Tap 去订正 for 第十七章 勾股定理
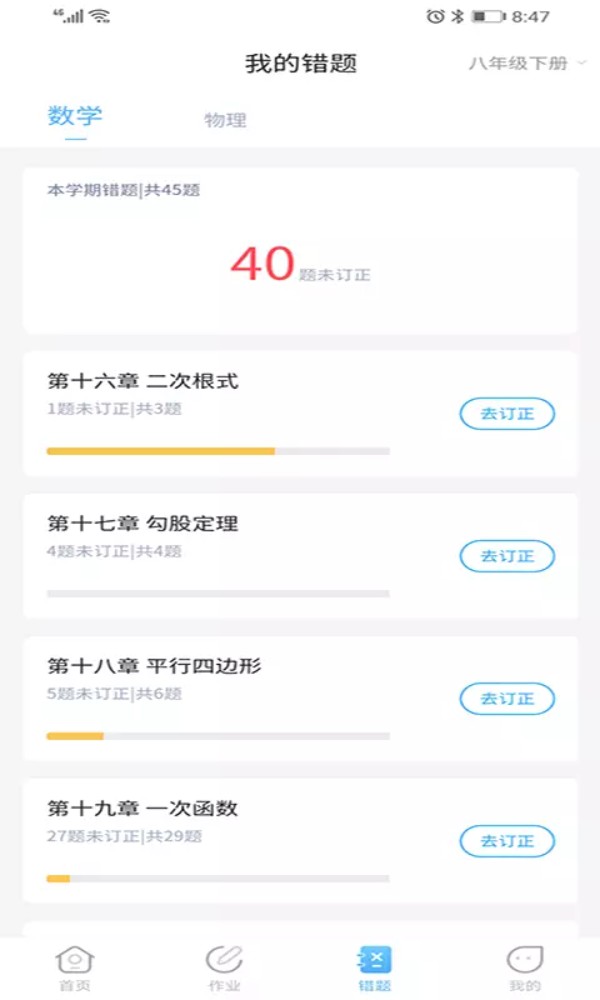The image size is (600, 1000). (x=507, y=556)
